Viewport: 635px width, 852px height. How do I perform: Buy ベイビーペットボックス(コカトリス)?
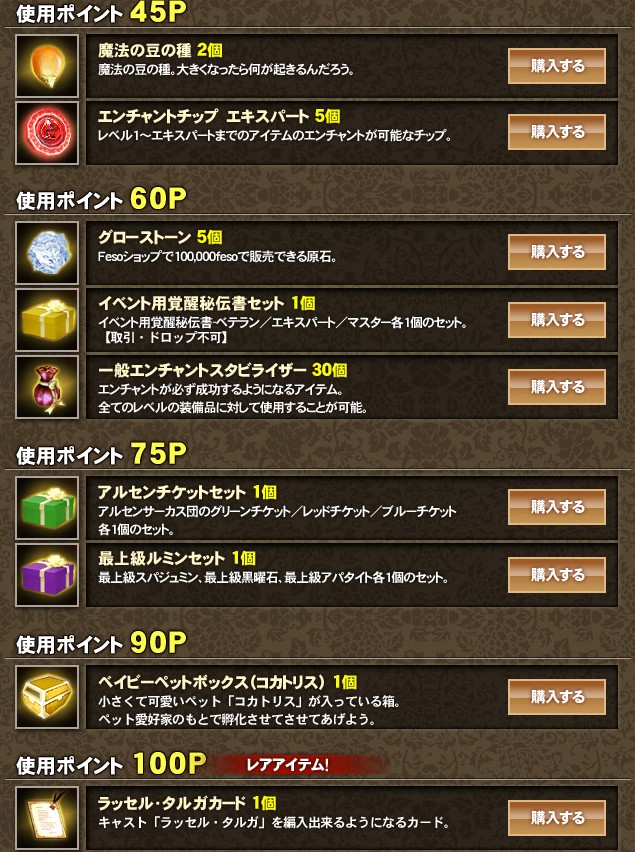point(558,696)
